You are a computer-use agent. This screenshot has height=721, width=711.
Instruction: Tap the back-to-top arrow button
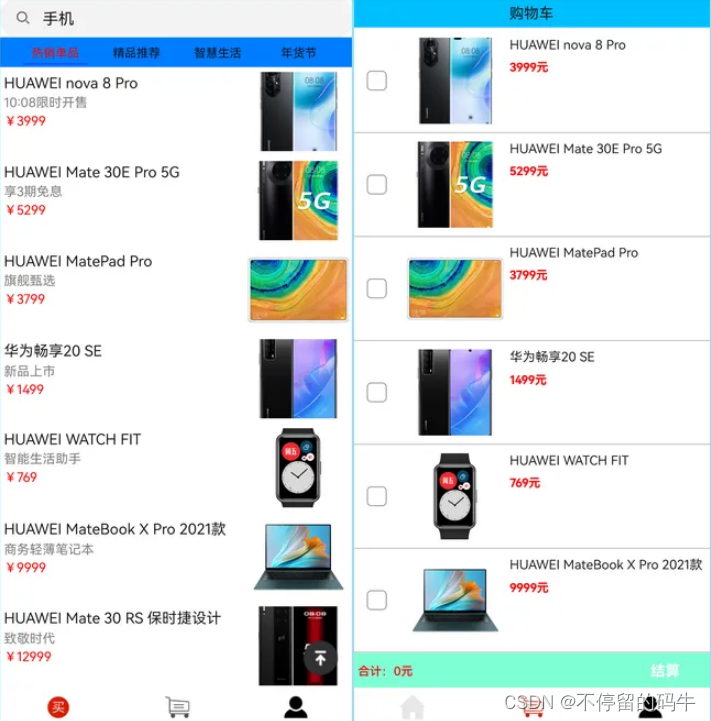point(320,658)
